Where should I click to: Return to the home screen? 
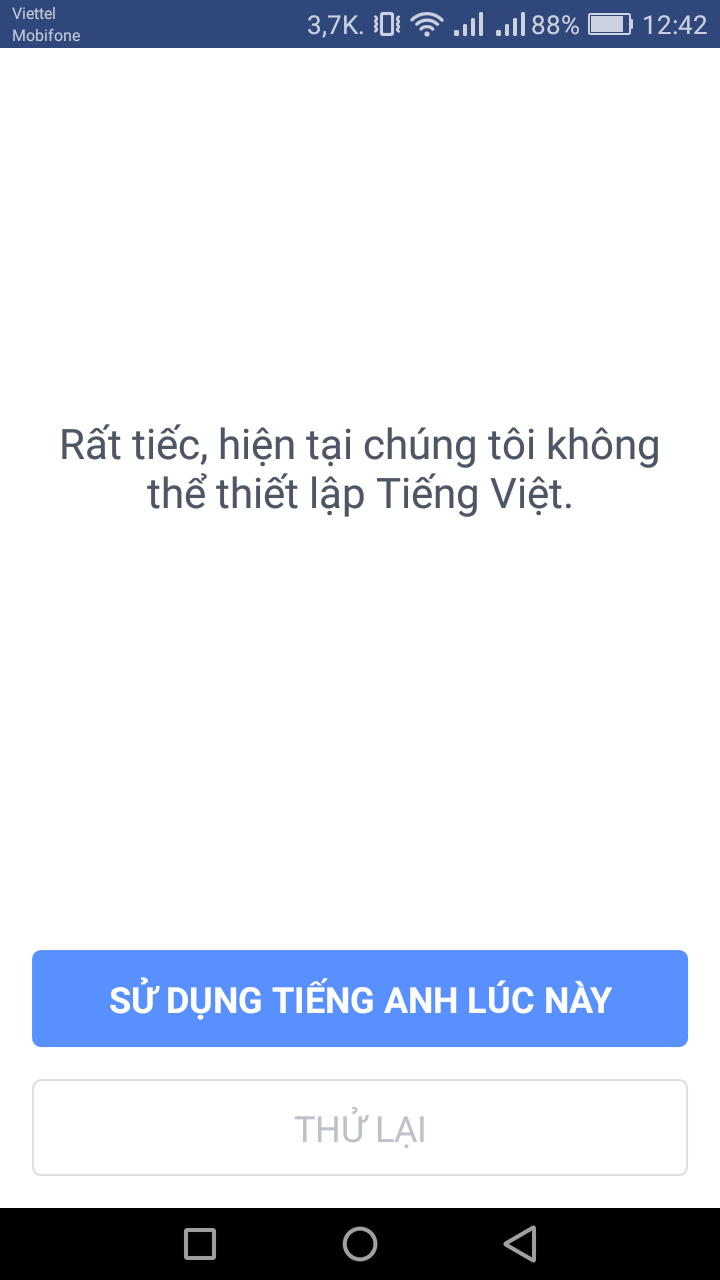point(360,1244)
